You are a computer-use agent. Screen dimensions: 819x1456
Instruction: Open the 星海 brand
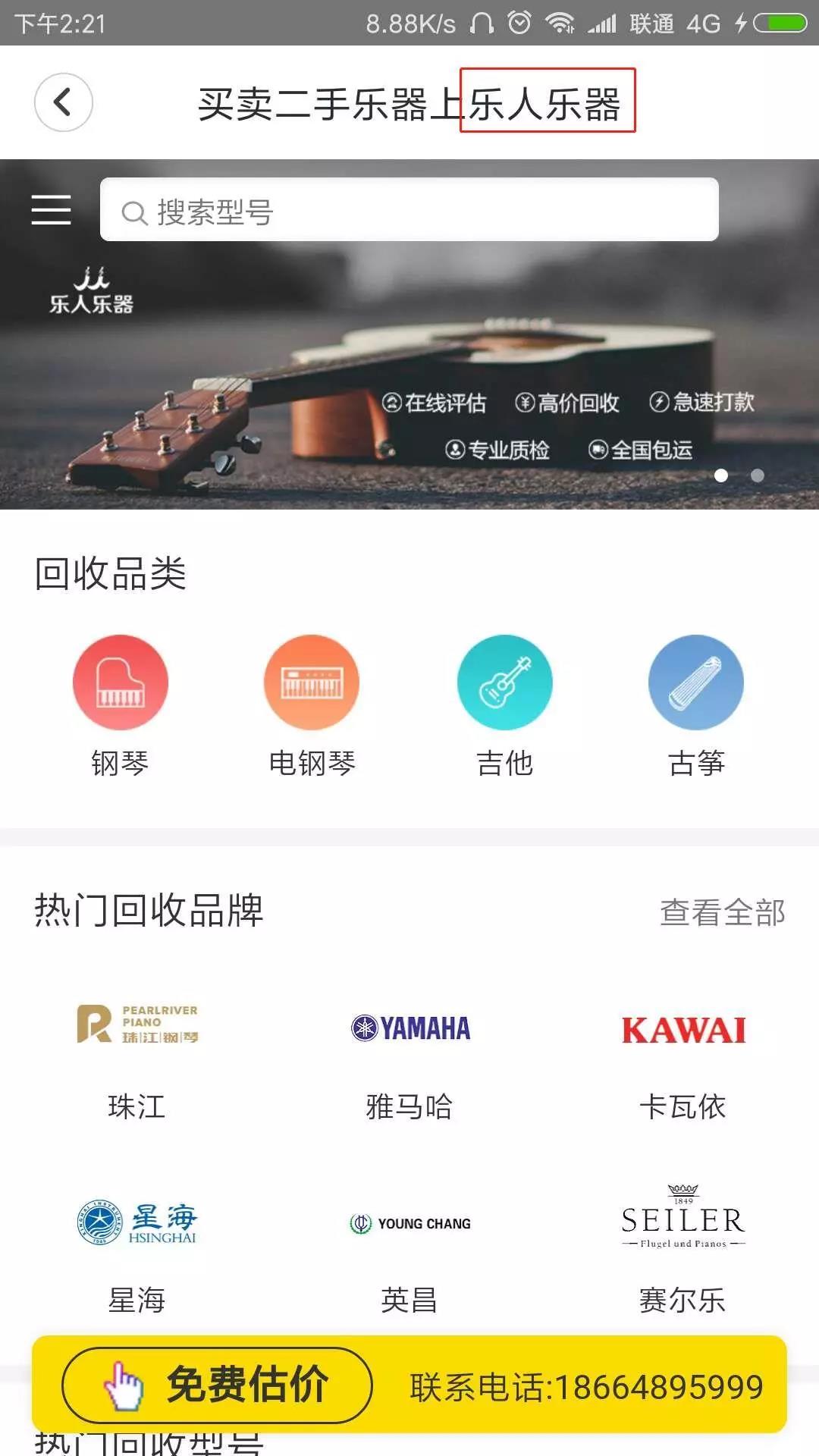[137, 1255]
